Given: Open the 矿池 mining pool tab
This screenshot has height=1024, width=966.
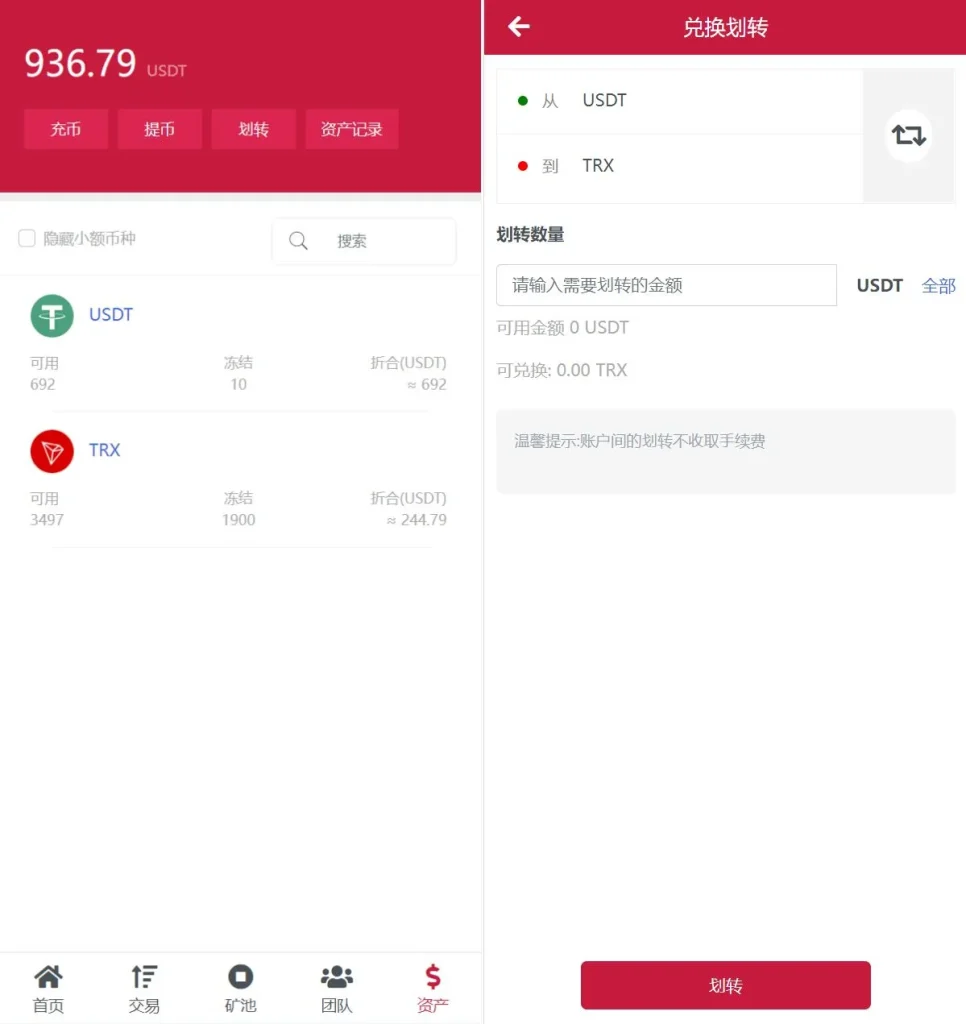Looking at the screenshot, I should tap(240, 988).
